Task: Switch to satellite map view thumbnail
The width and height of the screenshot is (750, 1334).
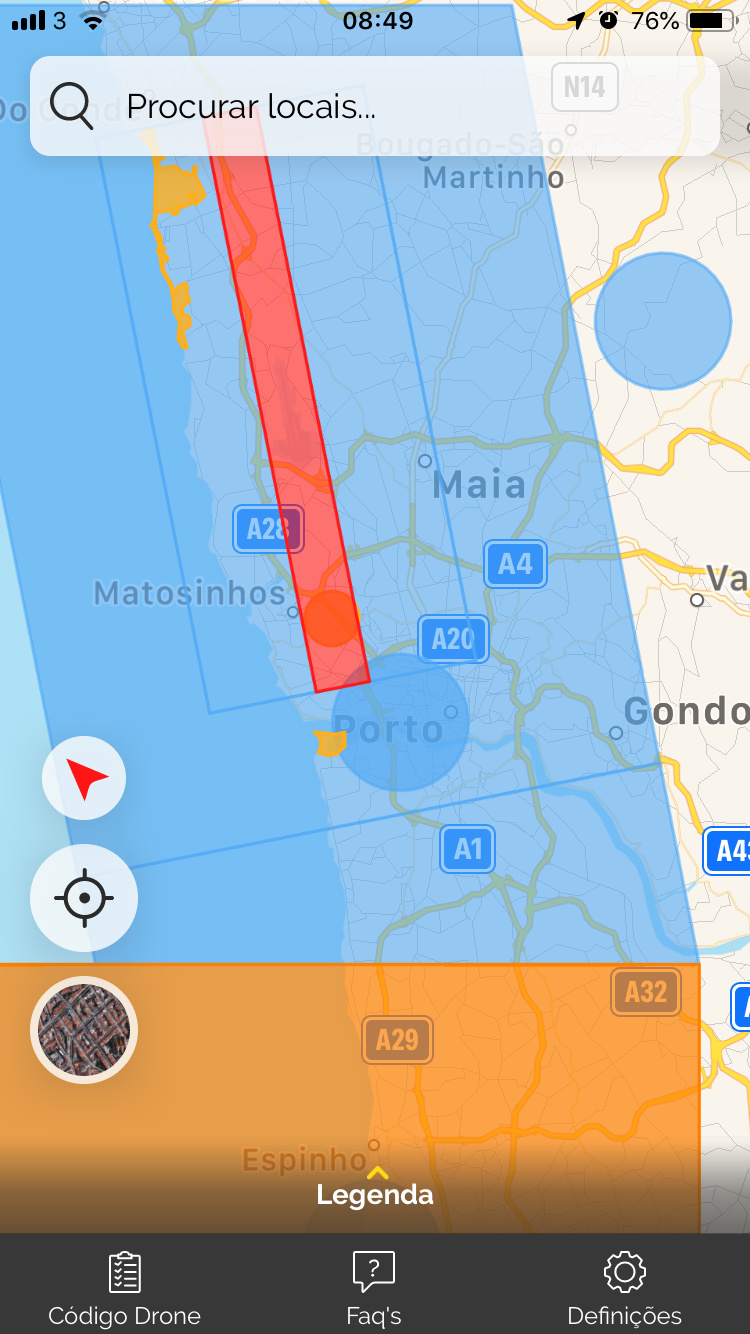Action: pyautogui.click(x=84, y=1030)
